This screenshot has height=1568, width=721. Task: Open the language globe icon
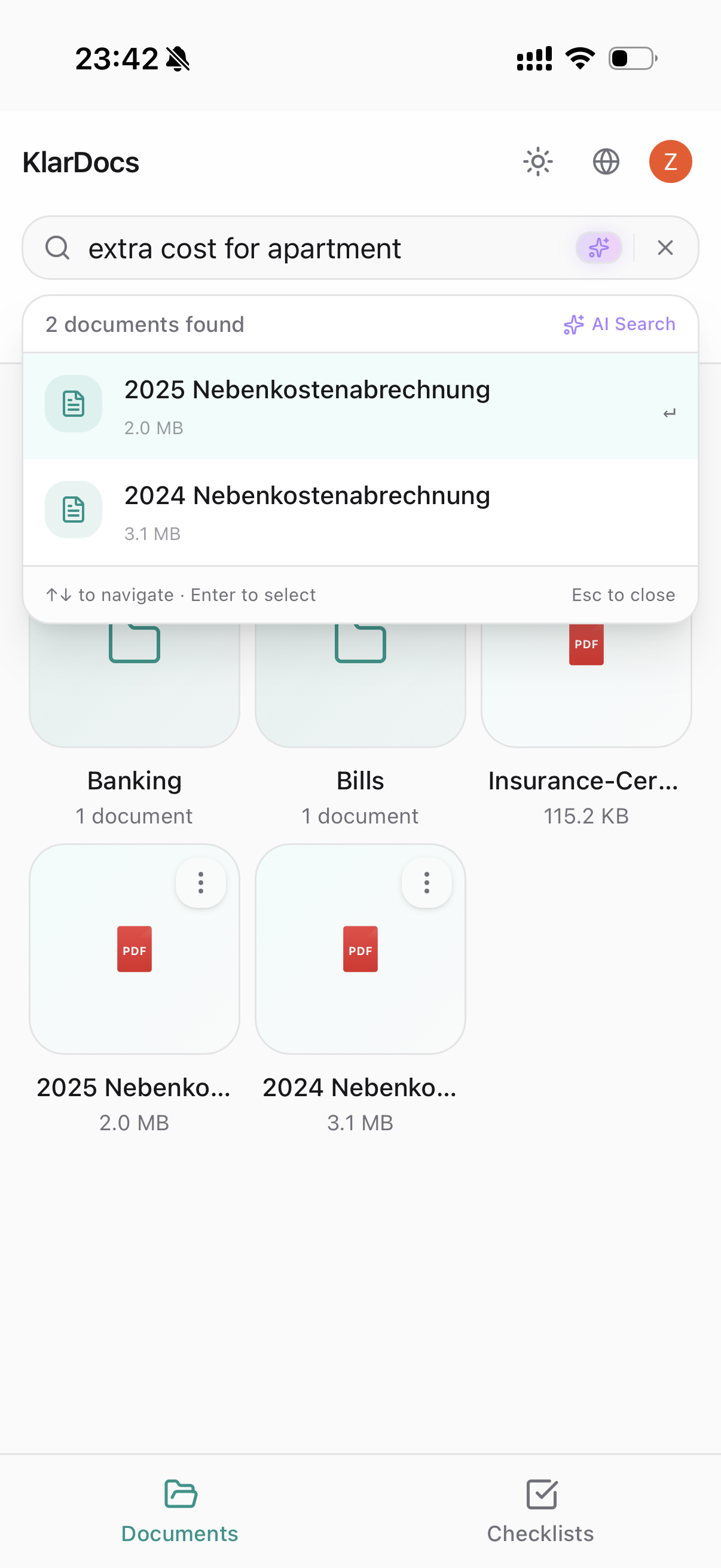point(606,161)
